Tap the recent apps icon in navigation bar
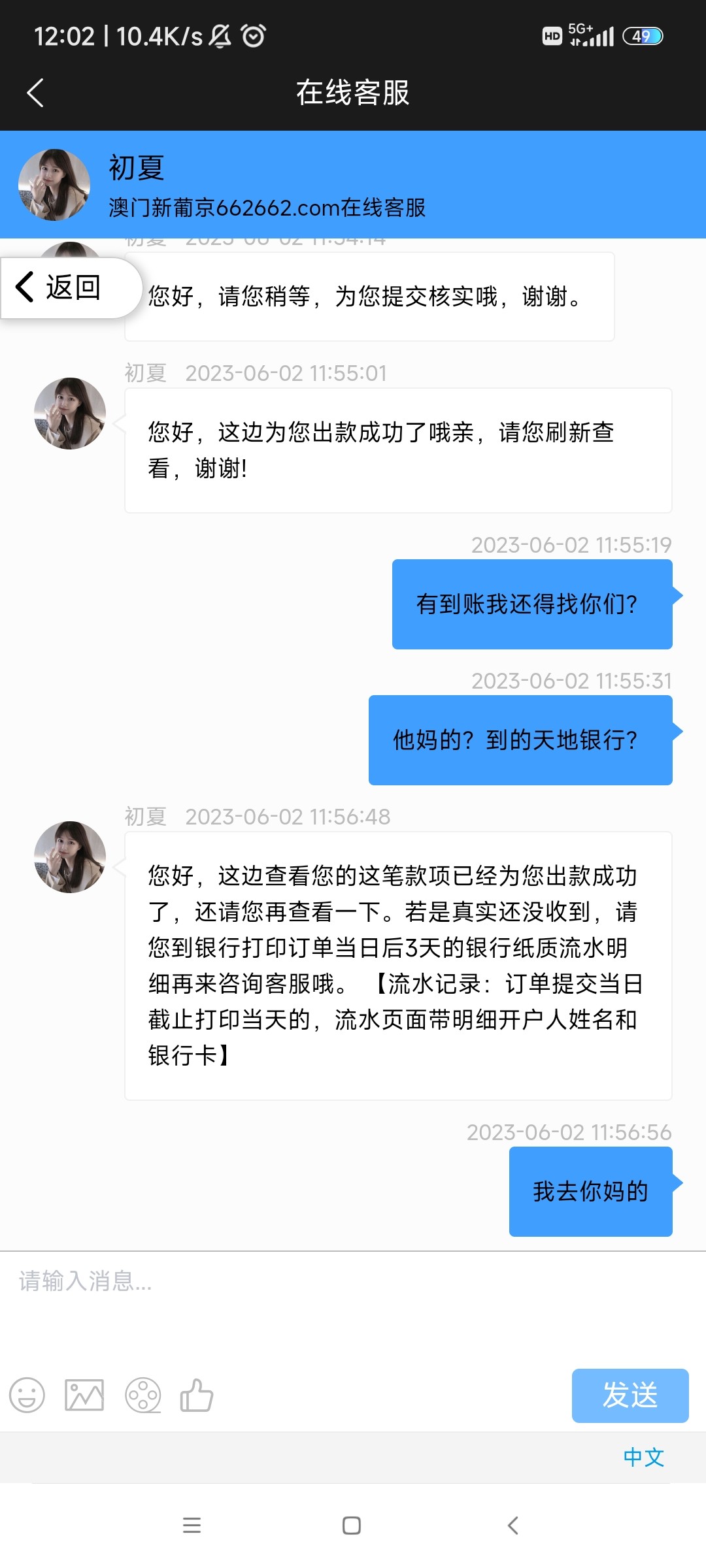 click(192, 1526)
